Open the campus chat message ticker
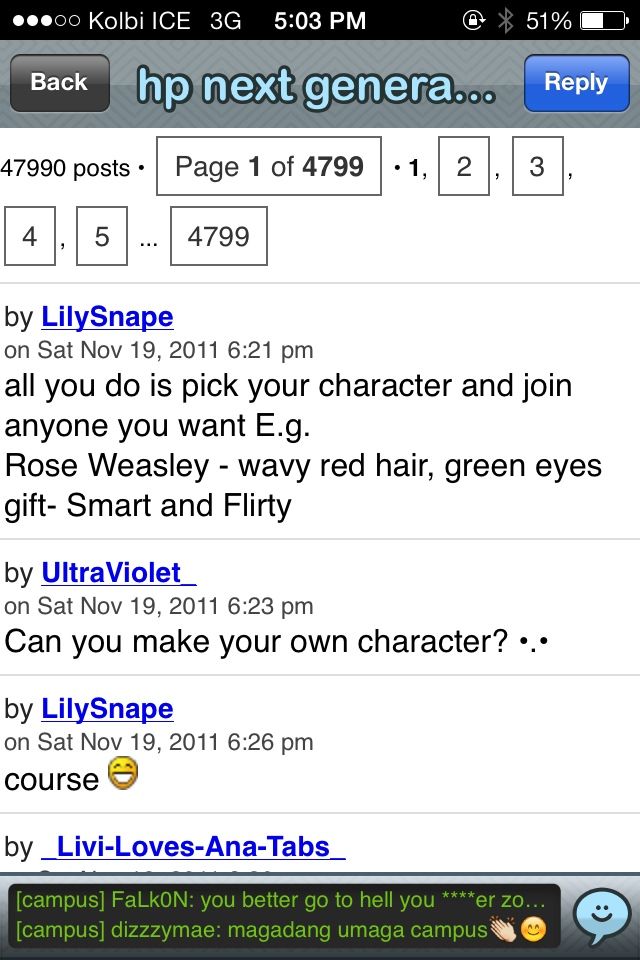Screen dimensions: 640x960 click(282, 915)
